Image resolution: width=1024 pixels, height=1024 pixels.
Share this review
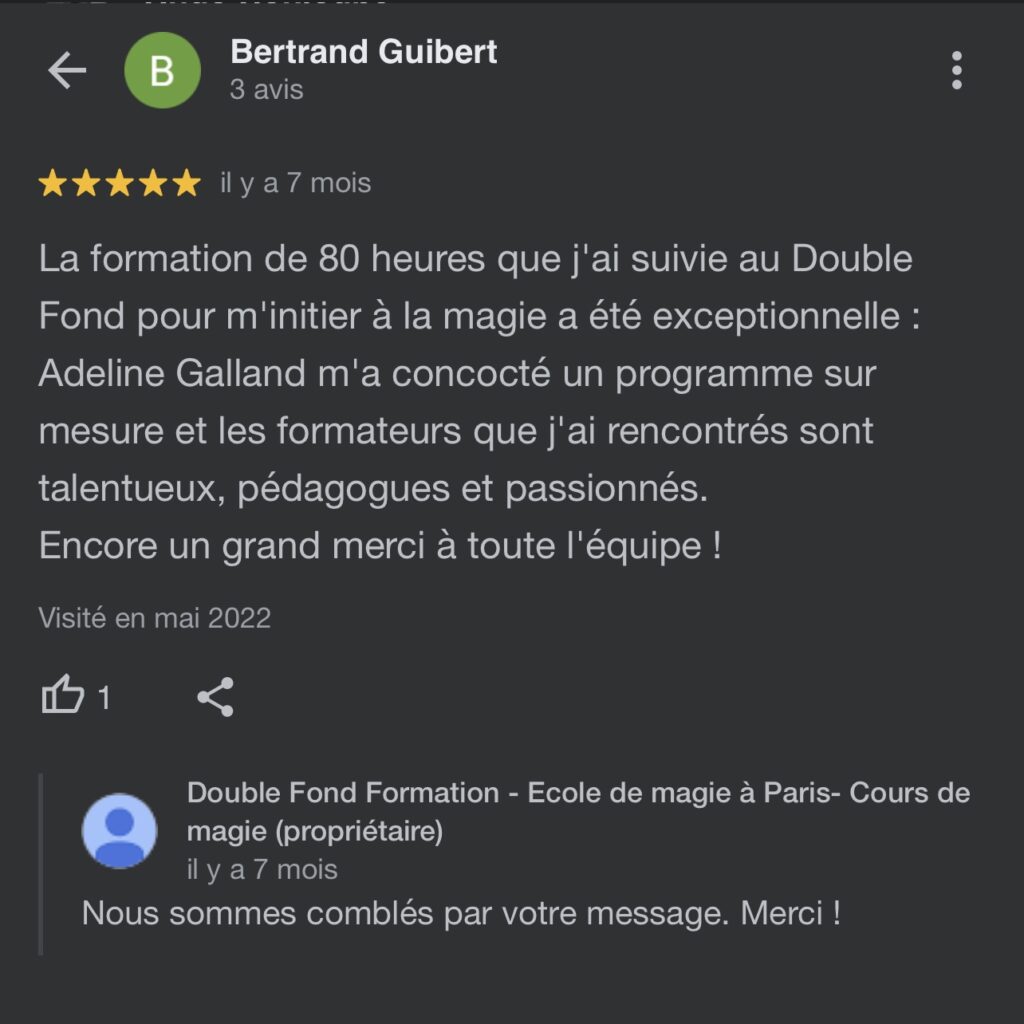[x=215, y=696]
